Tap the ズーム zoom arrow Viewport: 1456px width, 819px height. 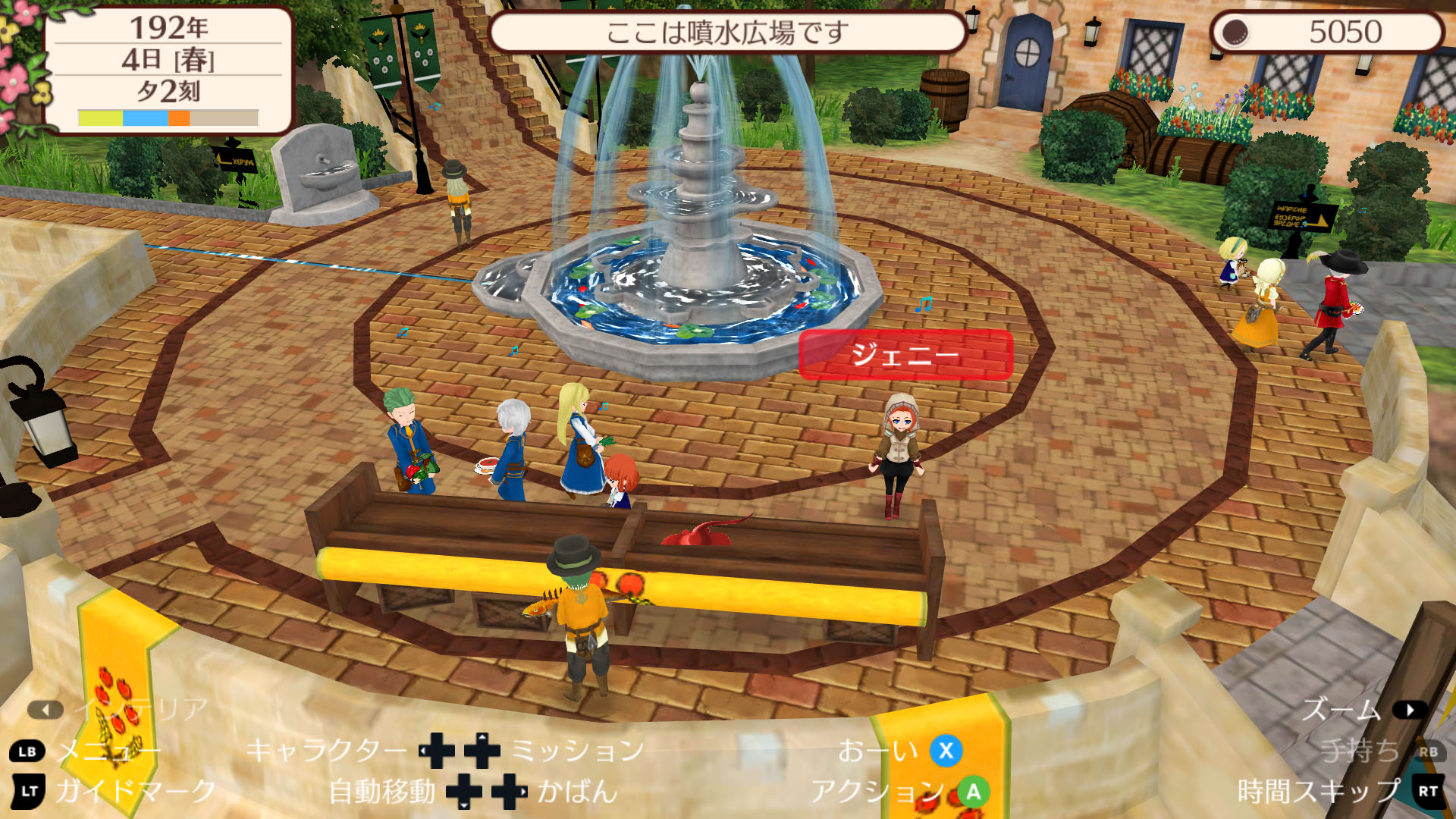[1410, 710]
